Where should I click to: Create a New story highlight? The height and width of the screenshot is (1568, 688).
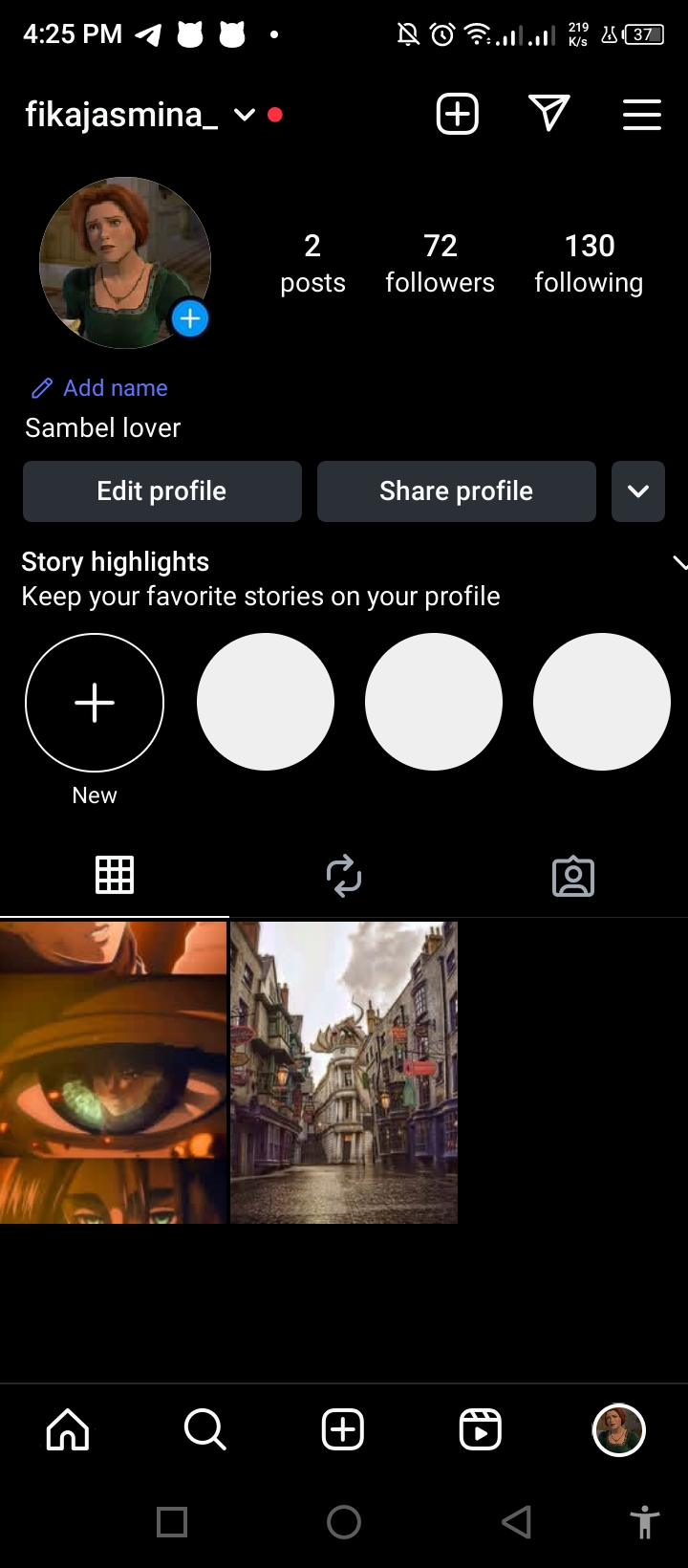pos(95,703)
